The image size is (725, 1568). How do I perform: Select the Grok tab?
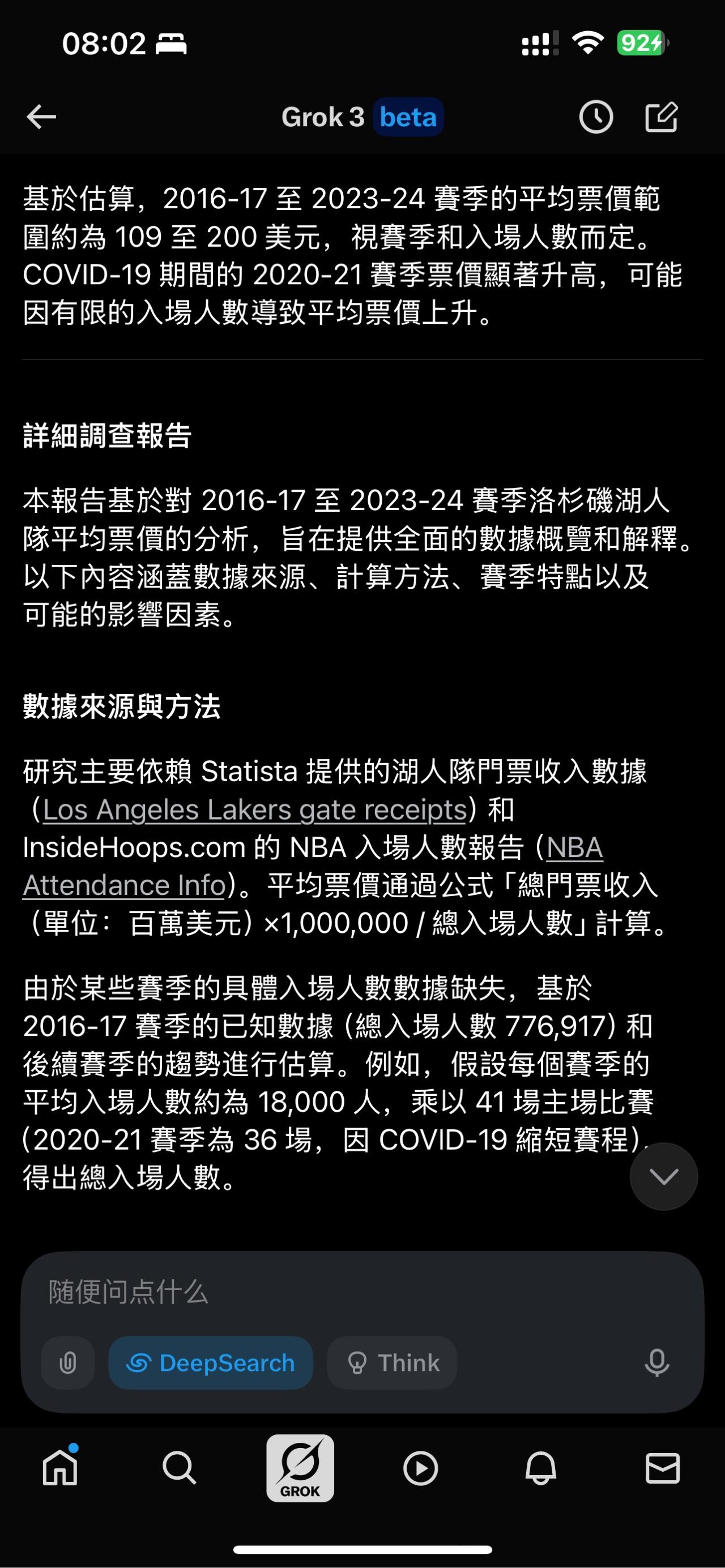click(x=300, y=1468)
